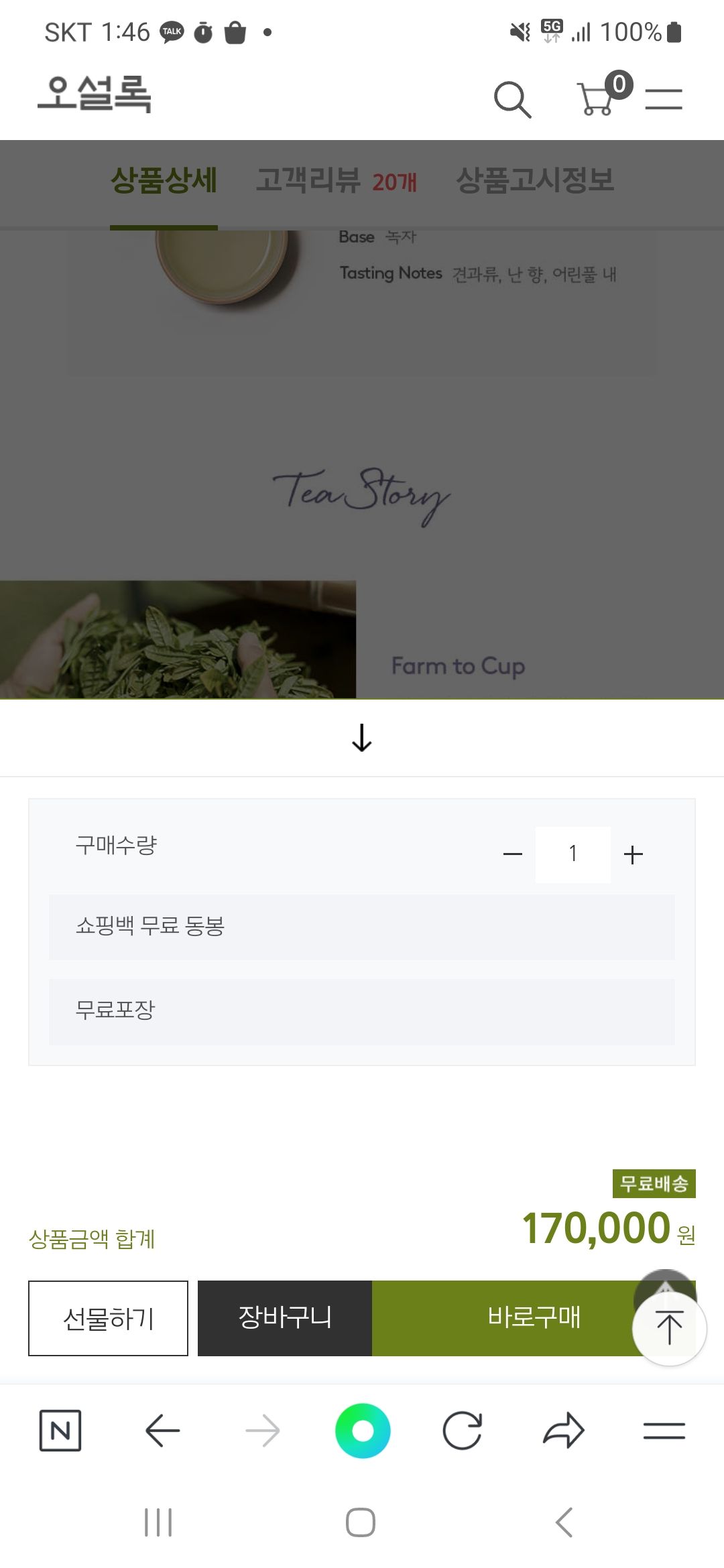Increase purchase quantity with plus button
724x1568 pixels.
pos(633,854)
